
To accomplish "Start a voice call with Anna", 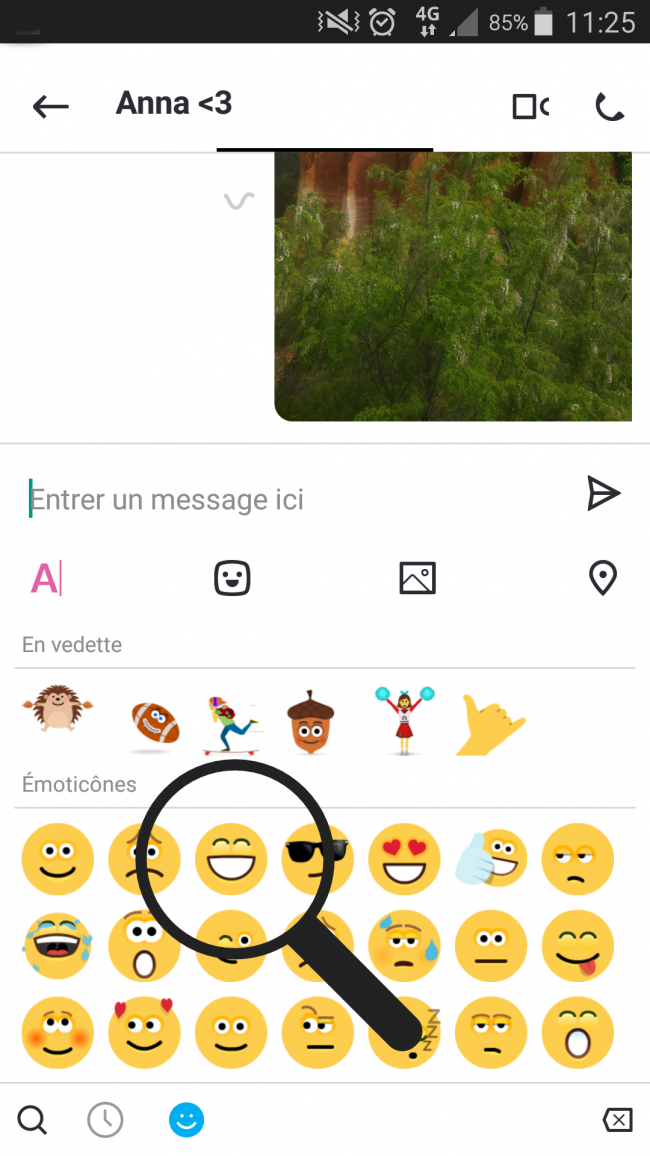I will tap(610, 107).
